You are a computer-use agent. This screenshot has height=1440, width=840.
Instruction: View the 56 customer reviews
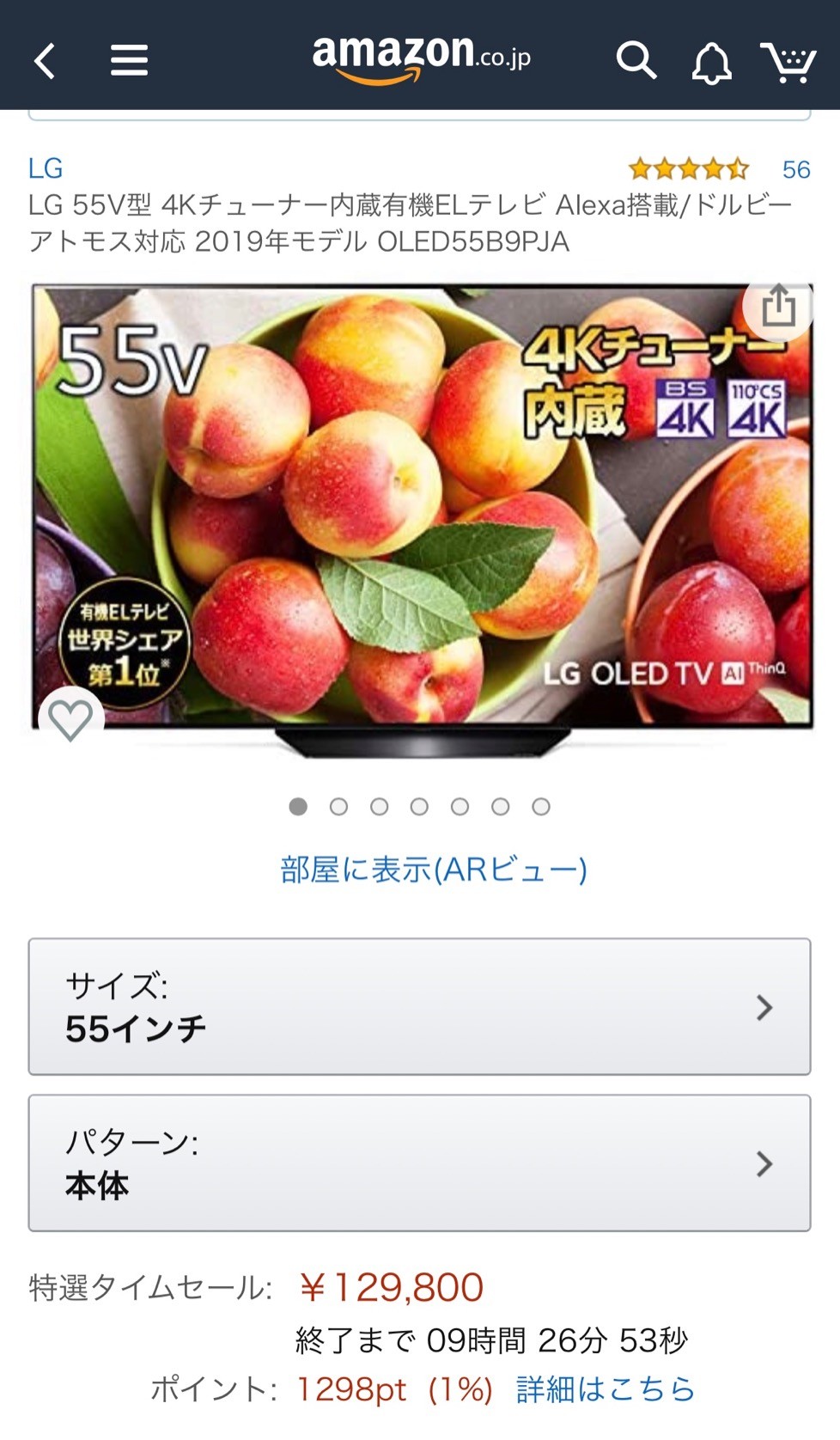(795, 169)
